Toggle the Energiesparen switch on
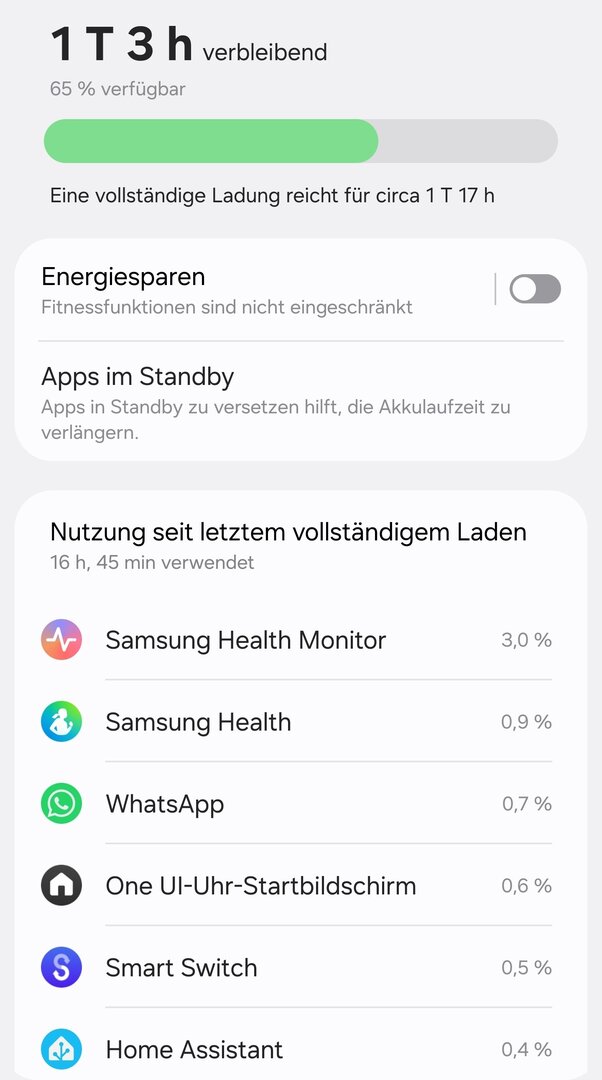The height and width of the screenshot is (1080, 602). click(534, 290)
